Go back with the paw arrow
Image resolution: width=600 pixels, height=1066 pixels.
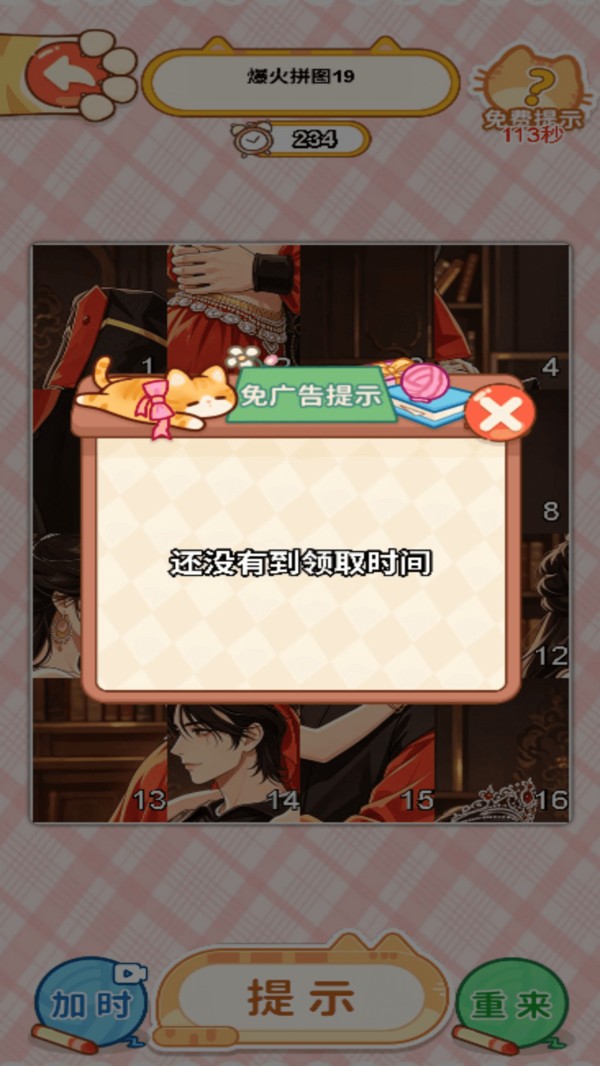click(x=67, y=73)
